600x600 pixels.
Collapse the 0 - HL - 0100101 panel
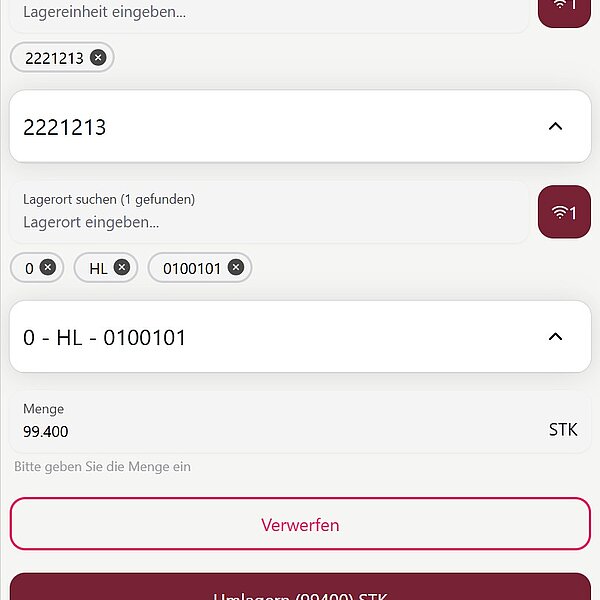click(556, 337)
